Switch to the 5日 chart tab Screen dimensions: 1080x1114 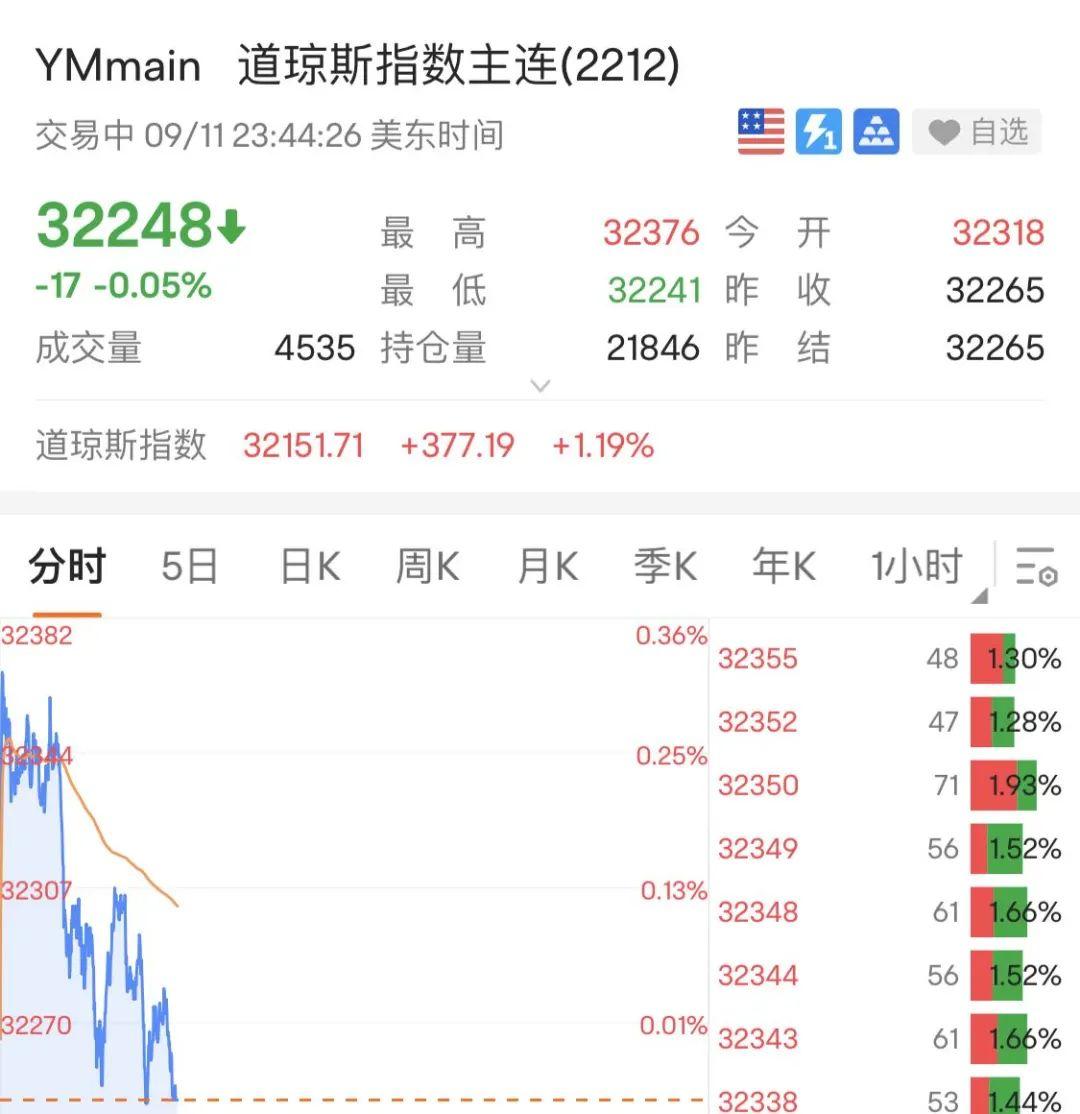[x=186, y=565]
